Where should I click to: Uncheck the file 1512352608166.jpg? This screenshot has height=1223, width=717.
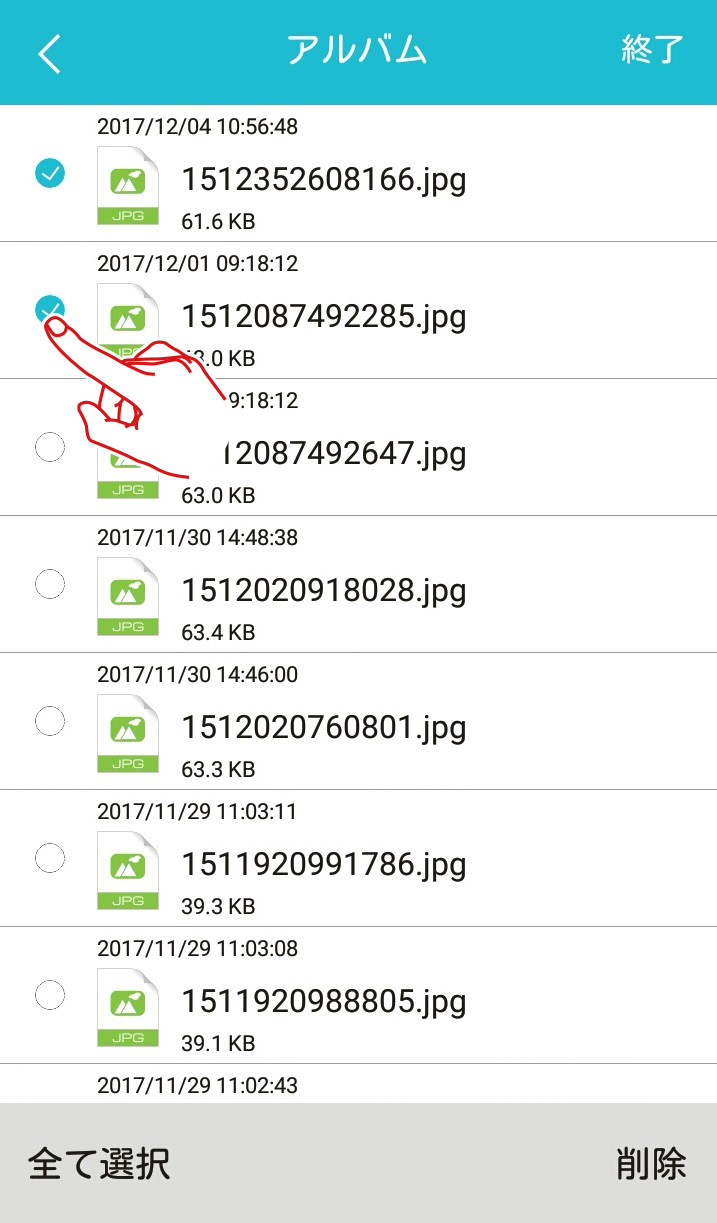tap(50, 174)
